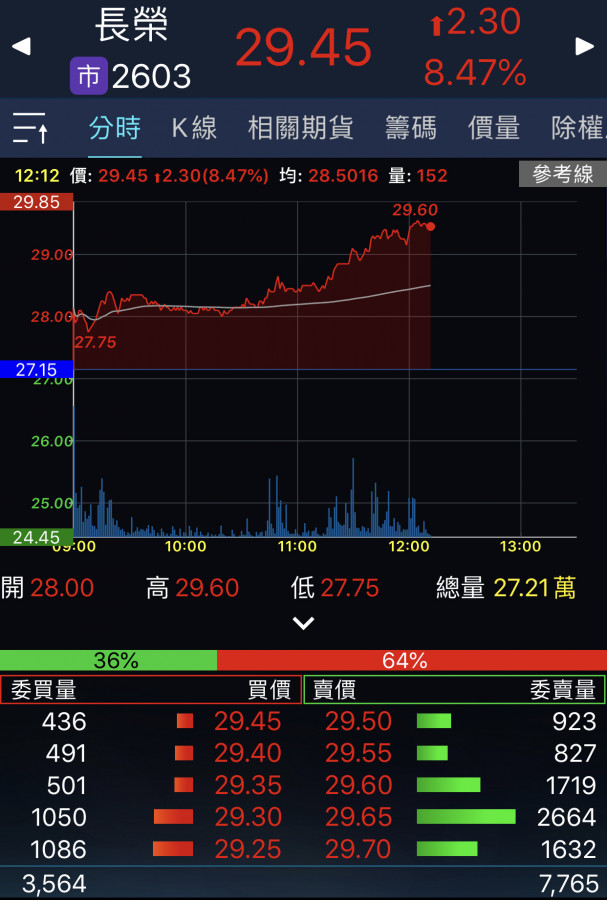Image resolution: width=607 pixels, height=900 pixels.
Task: Toggle the 參考線 reference line button
Action: tap(562, 175)
